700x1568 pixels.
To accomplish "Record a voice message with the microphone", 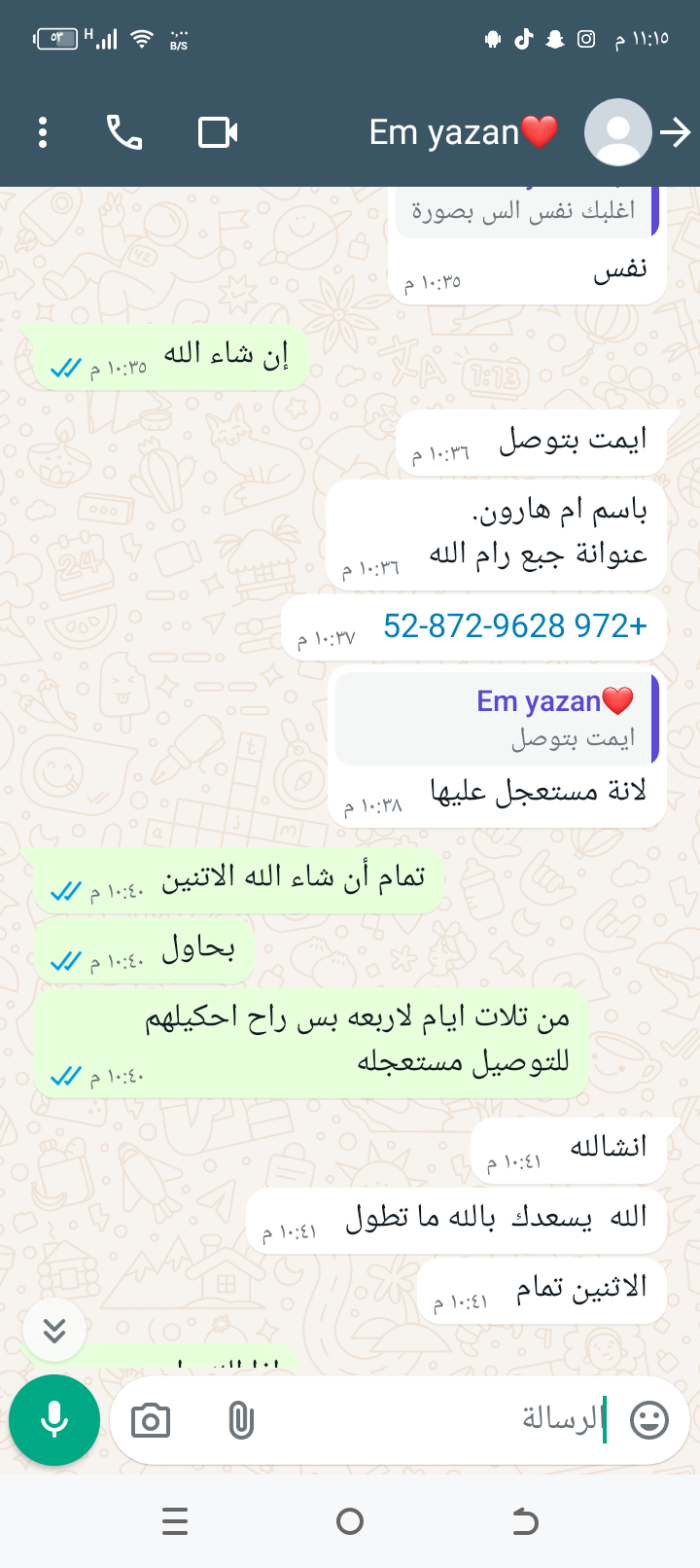I will [x=54, y=1420].
